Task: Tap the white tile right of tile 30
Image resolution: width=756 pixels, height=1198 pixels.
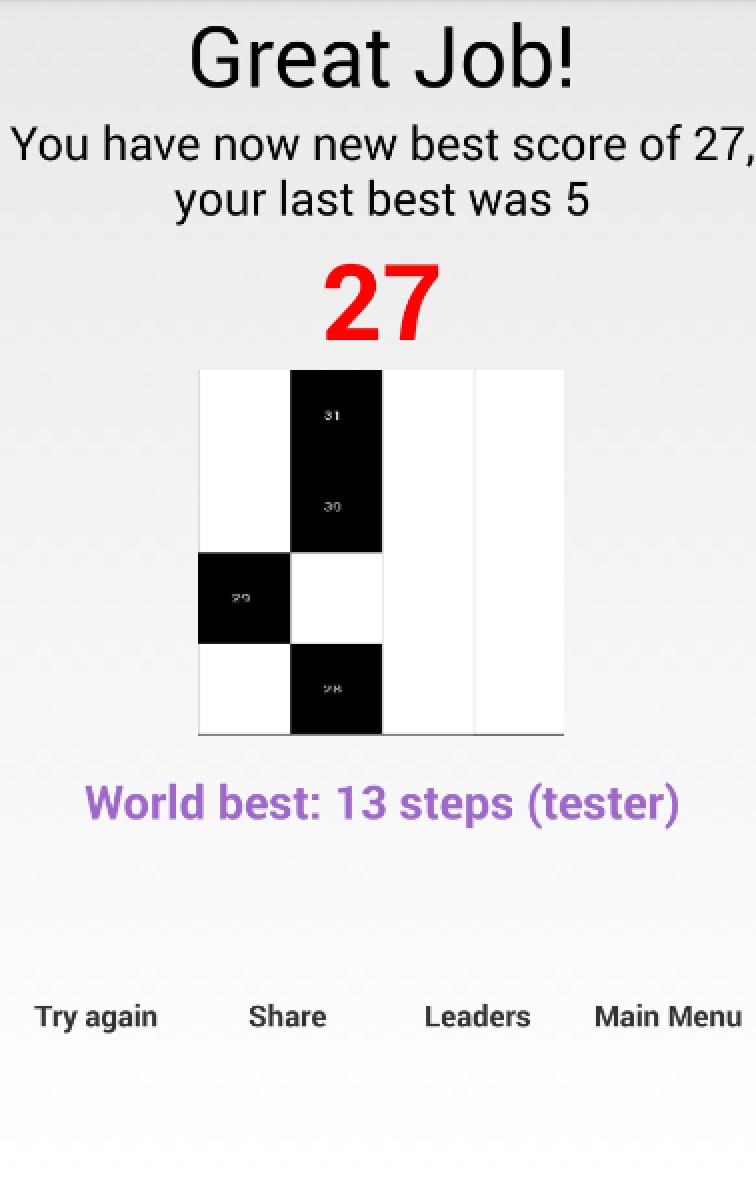Action: (x=427, y=505)
